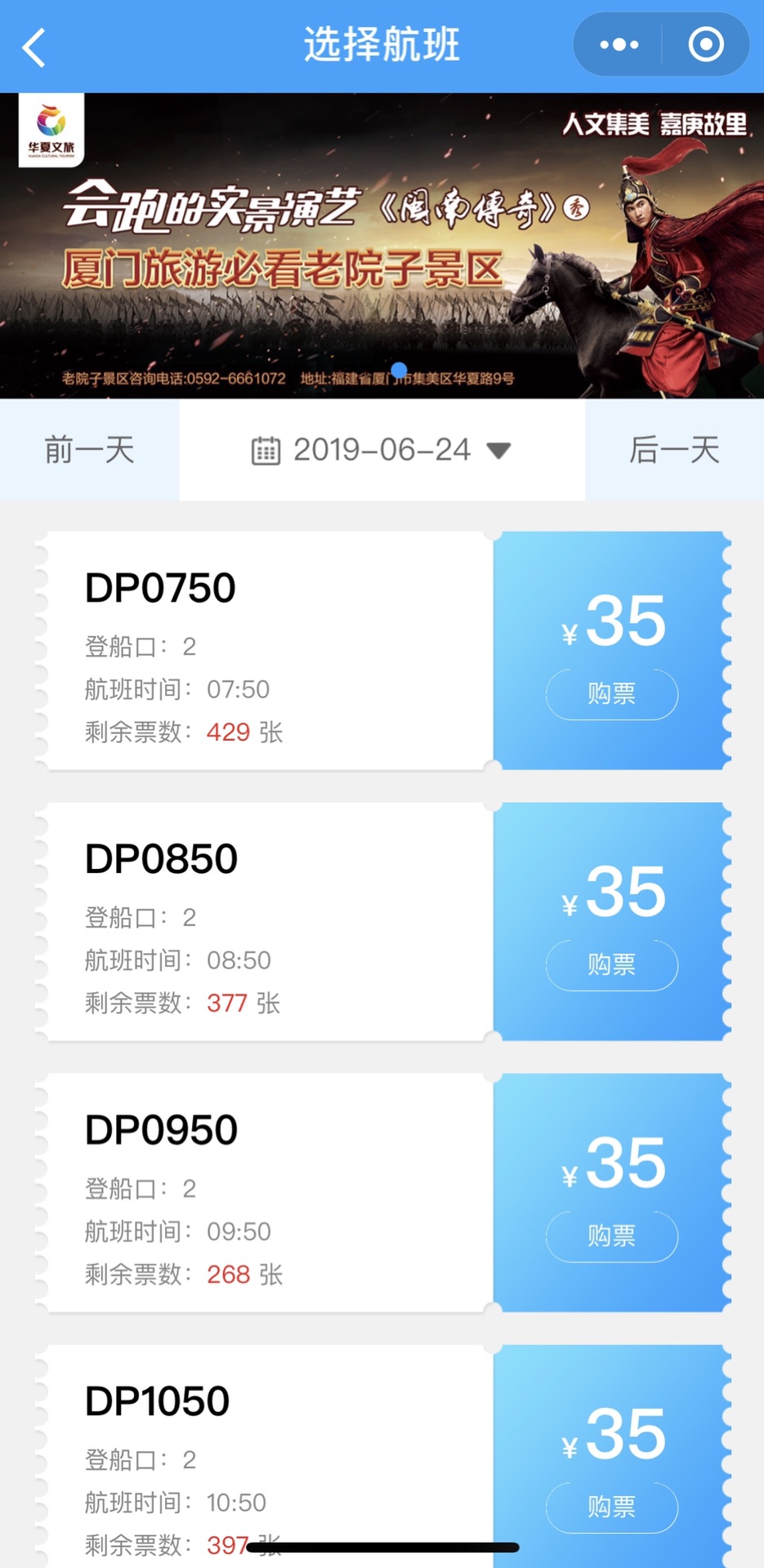The image size is (764, 1568).
Task: Open the date picker showing 2019-06-24
Action: click(382, 450)
